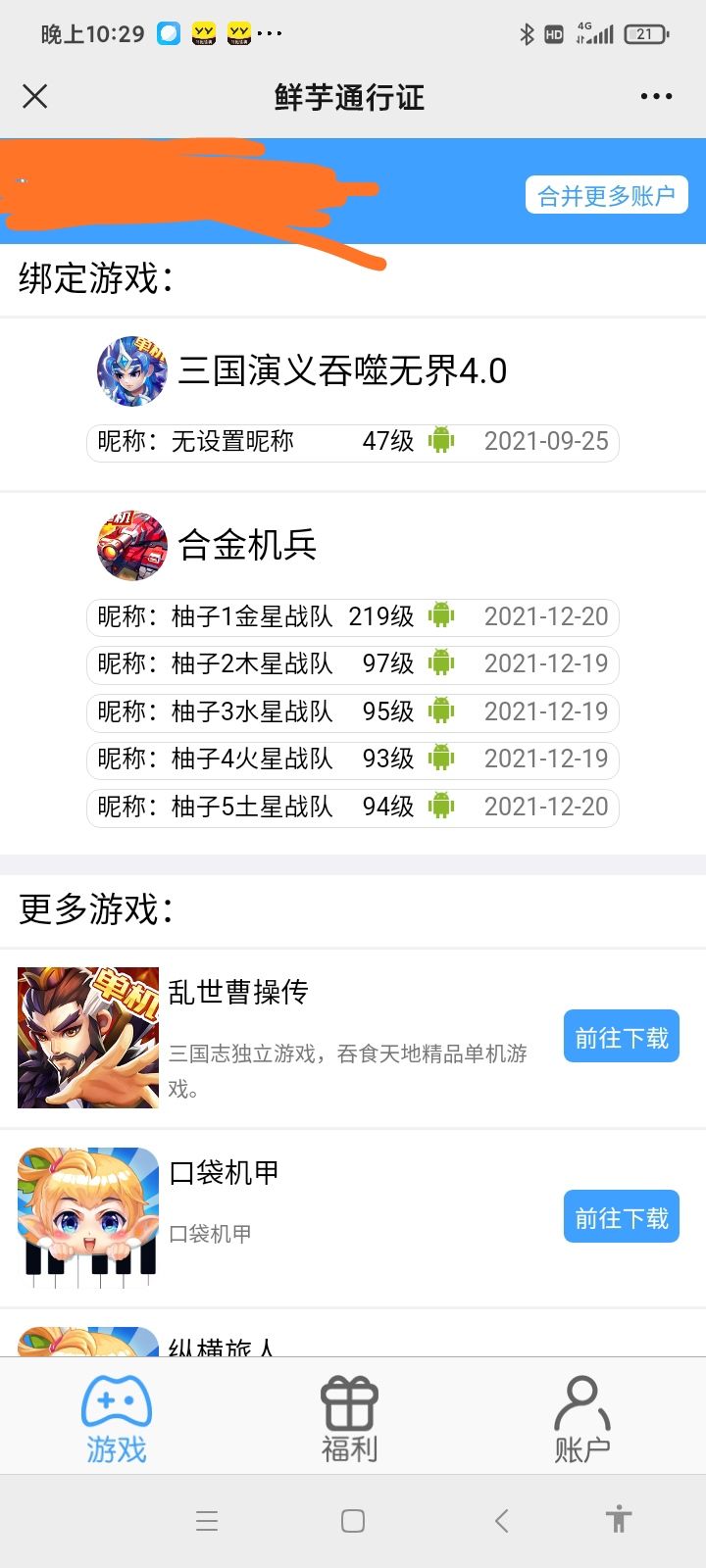Tap the 合金机兵 game icon
706x1568 pixels.
(x=132, y=546)
